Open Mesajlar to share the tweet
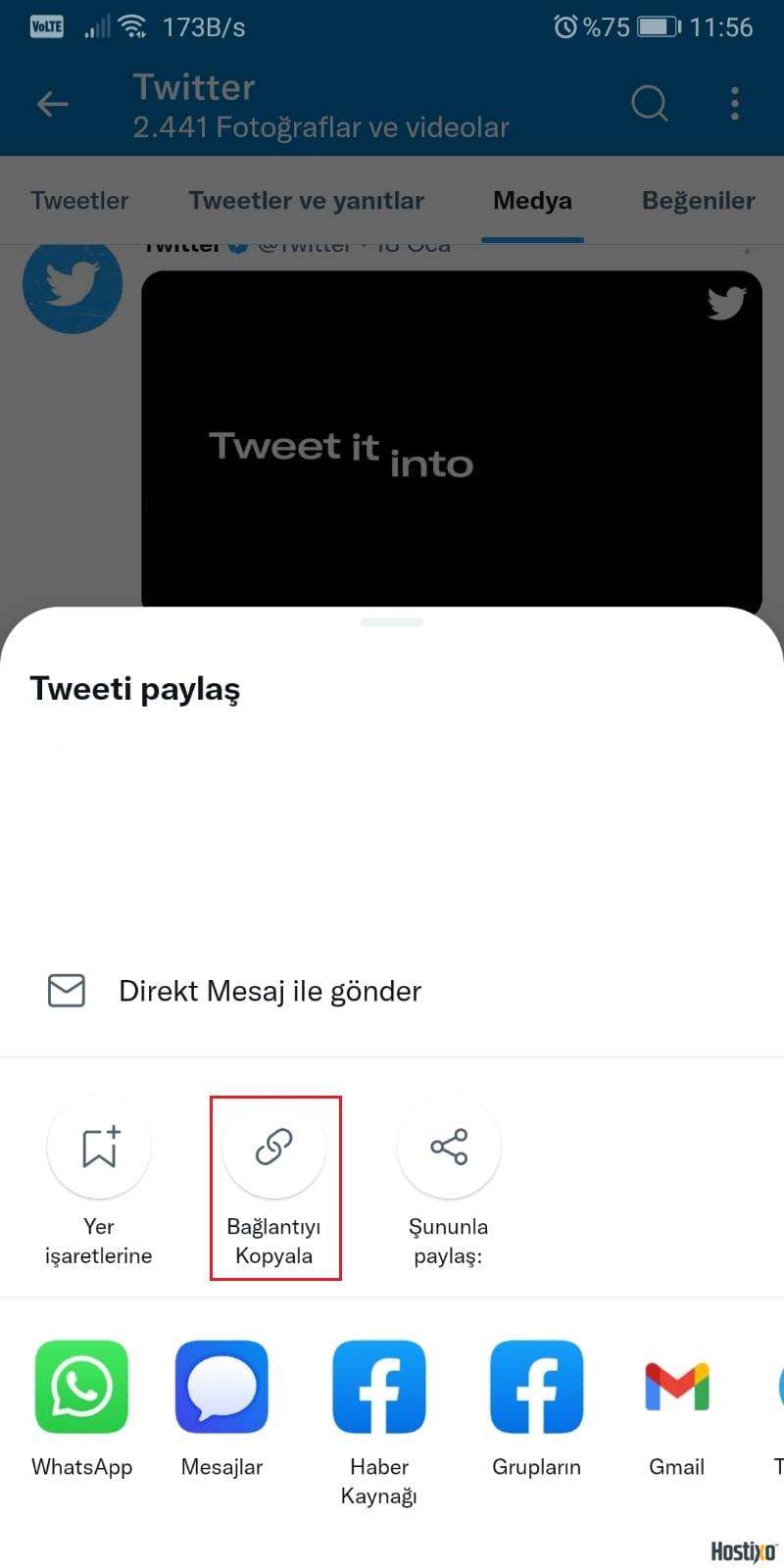This screenshot has height=1568, width=784. pos(221,1387)
